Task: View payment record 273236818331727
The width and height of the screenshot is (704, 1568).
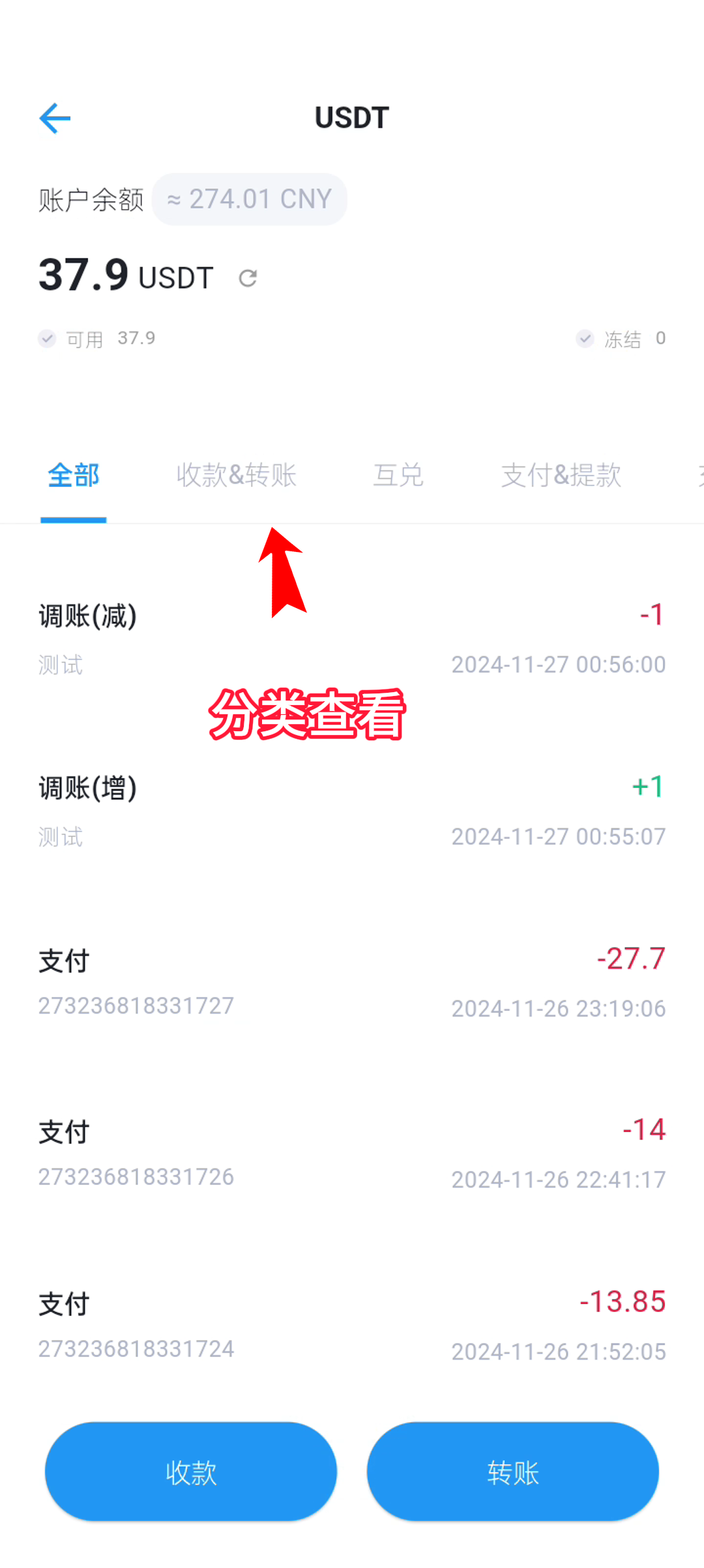Action: (x=352, y=981)
